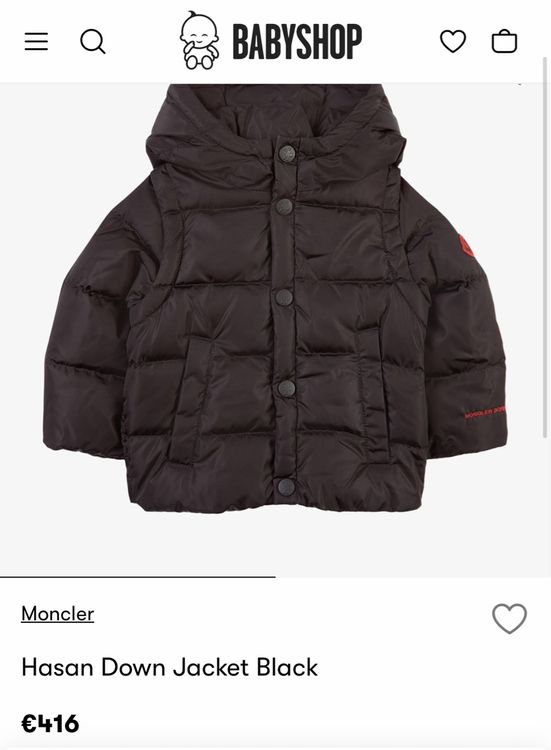Open the wishlist heart in header

click(452, 41)
